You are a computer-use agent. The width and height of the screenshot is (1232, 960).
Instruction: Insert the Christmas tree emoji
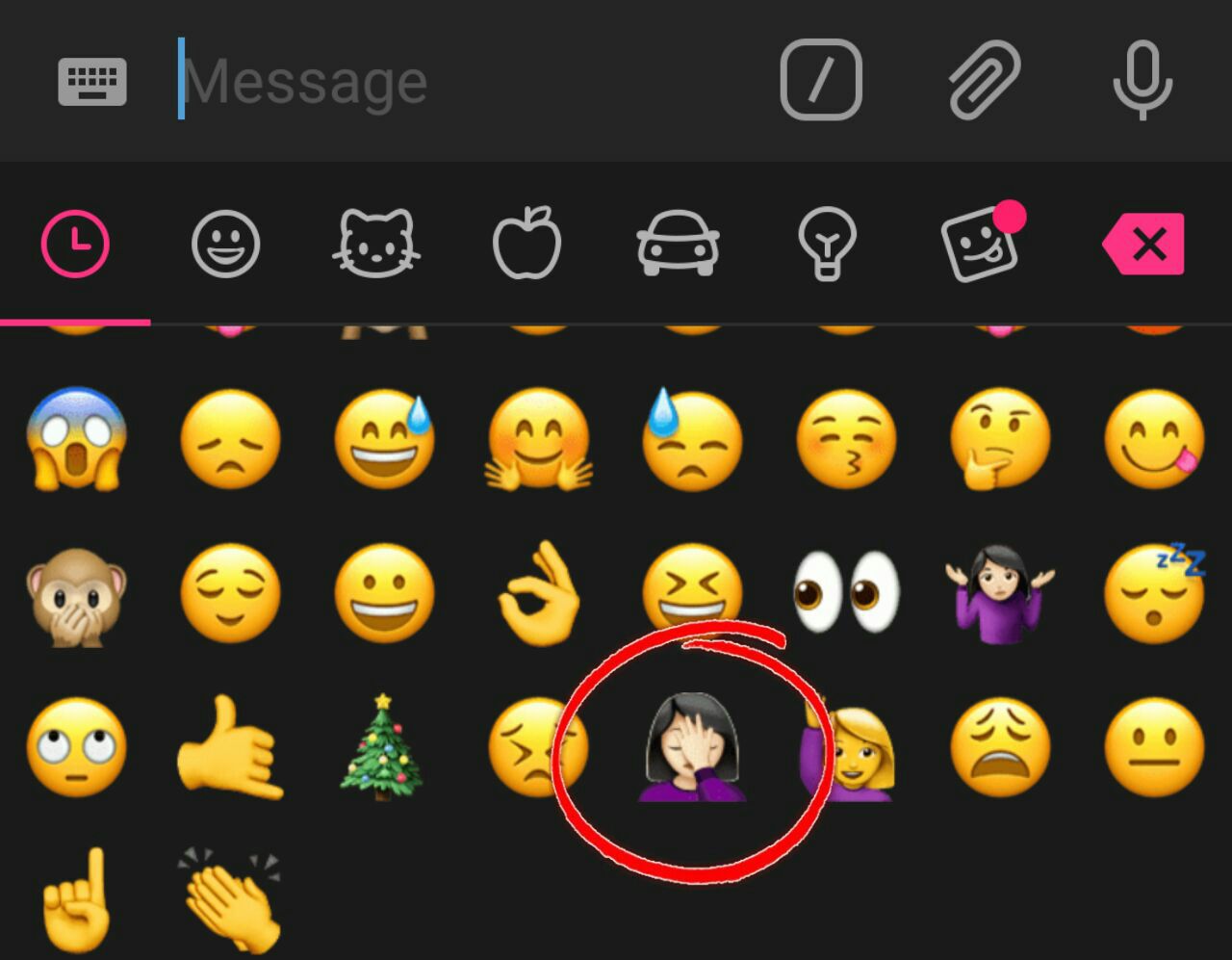[x=383, y=746]
